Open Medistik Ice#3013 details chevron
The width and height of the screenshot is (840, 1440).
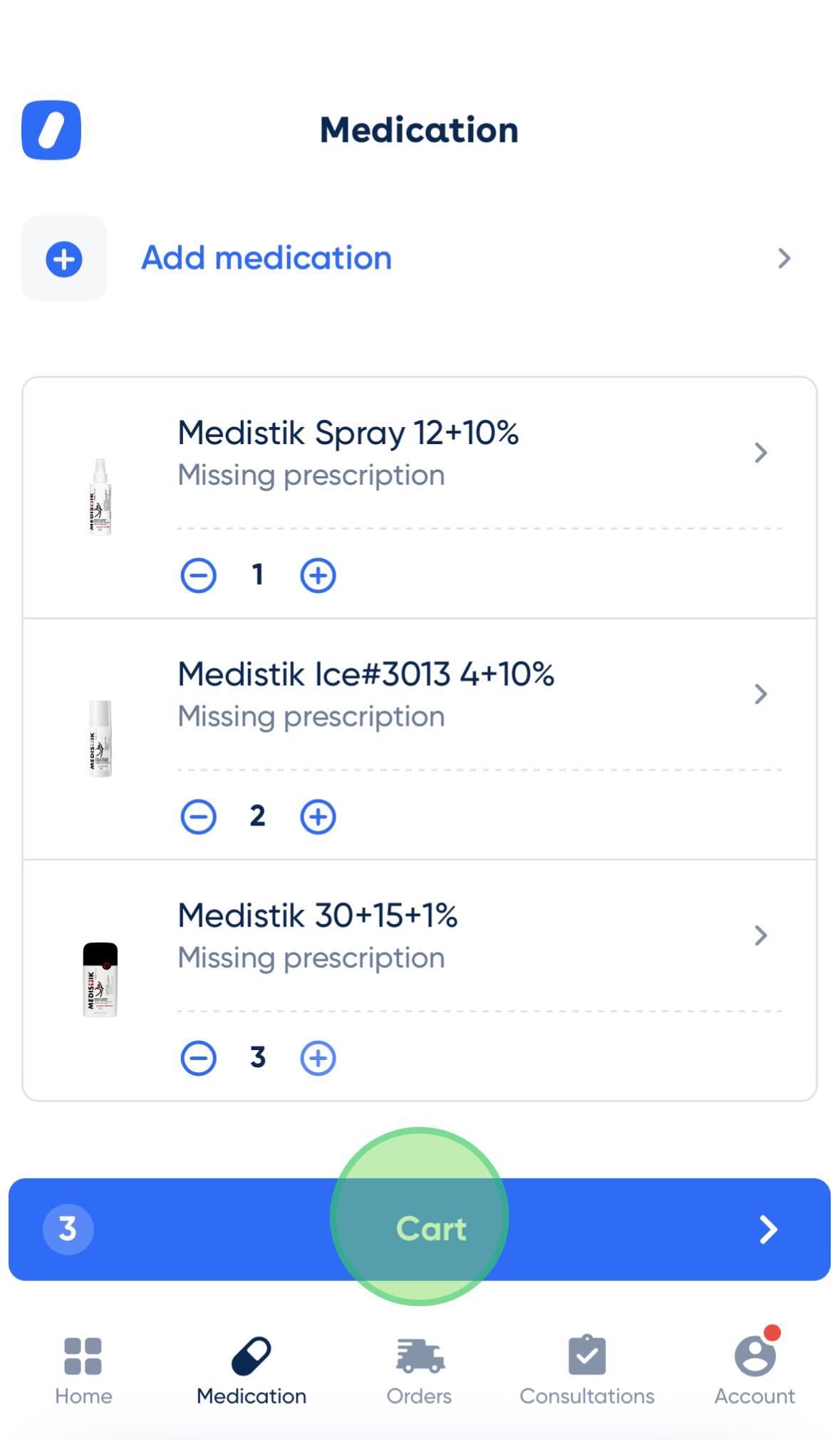click(761, 694)
